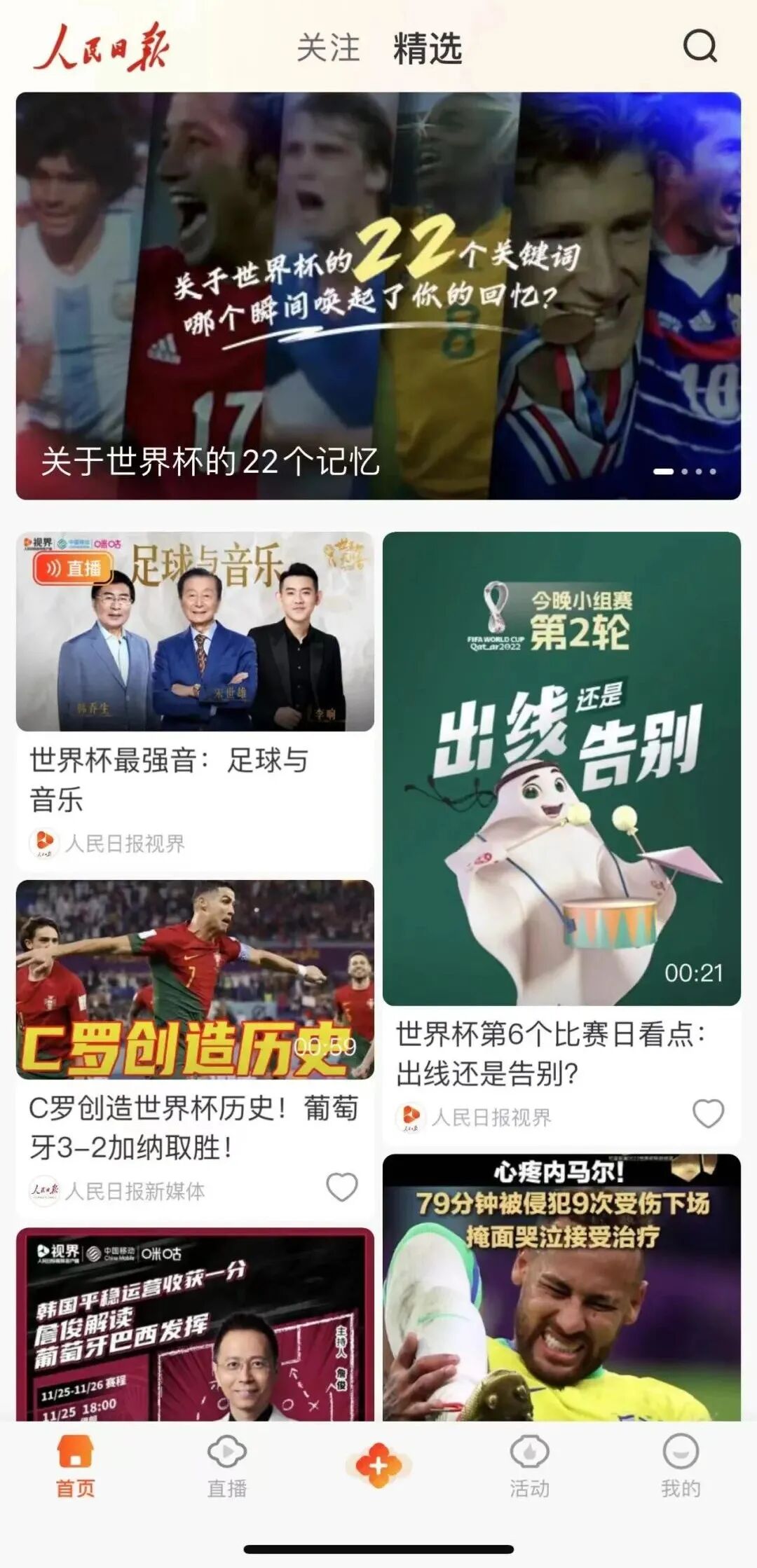Switch to the 关注 tab
The image size is (757, 1568).
coord(328,48)
